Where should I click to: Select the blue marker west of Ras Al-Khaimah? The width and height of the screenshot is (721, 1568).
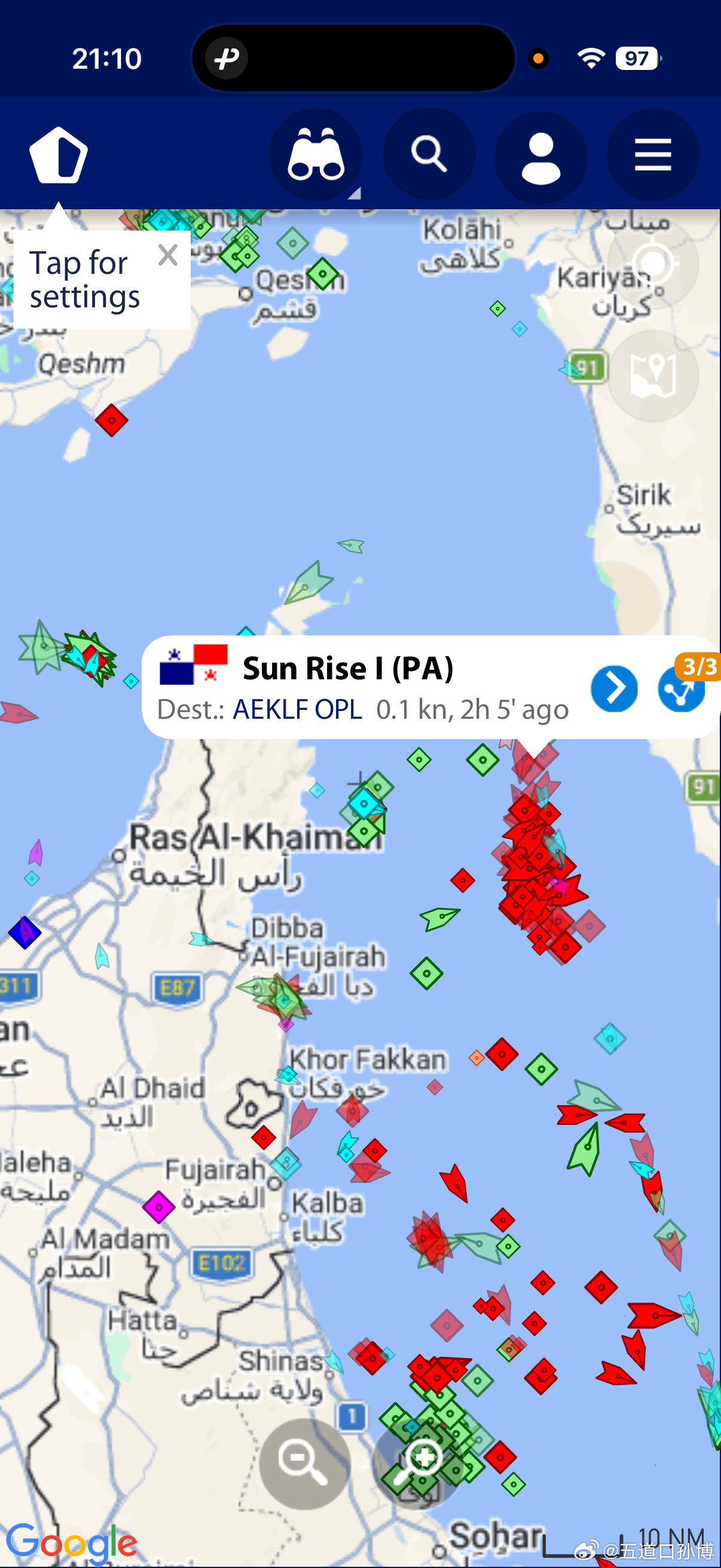25,932
